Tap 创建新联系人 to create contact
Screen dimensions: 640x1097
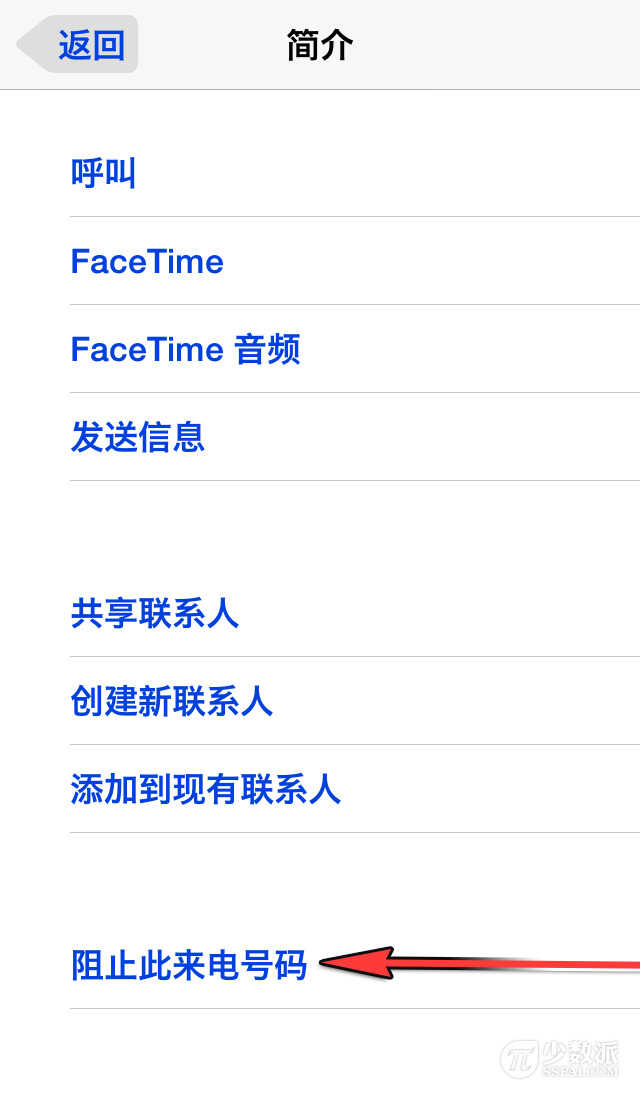[171, 701]
